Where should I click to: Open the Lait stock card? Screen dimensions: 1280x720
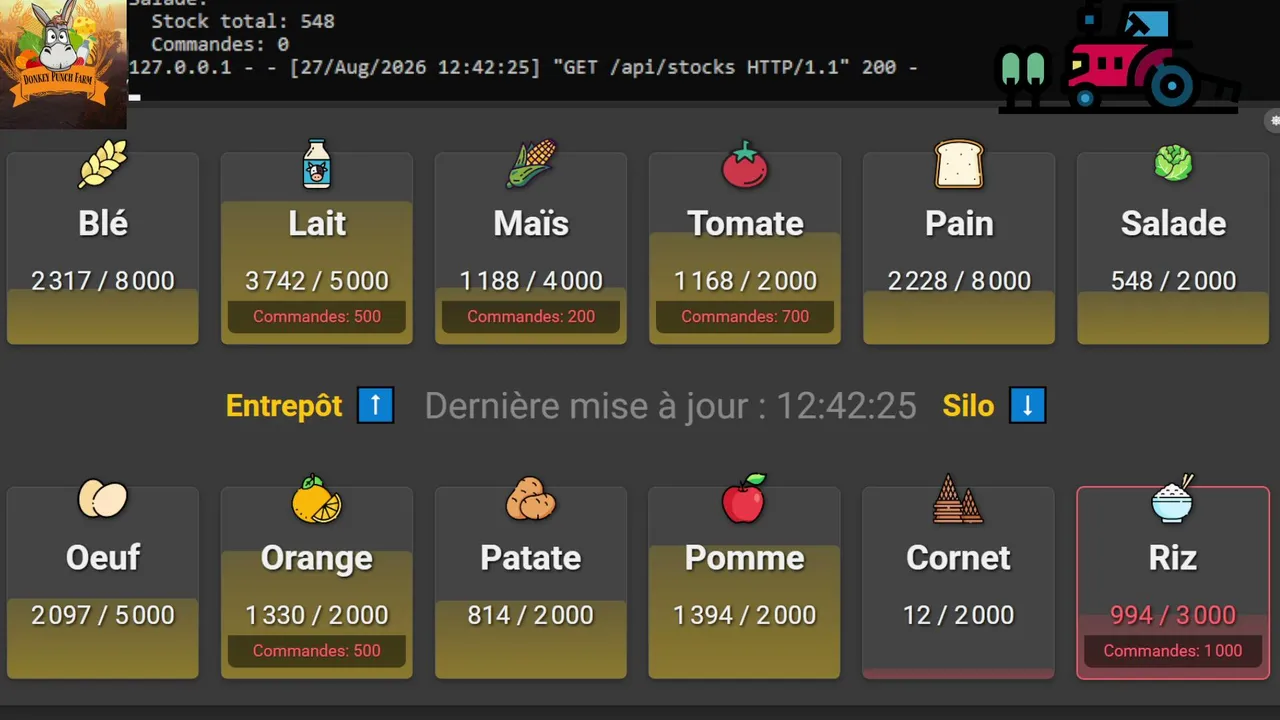(x=317, y=248)
